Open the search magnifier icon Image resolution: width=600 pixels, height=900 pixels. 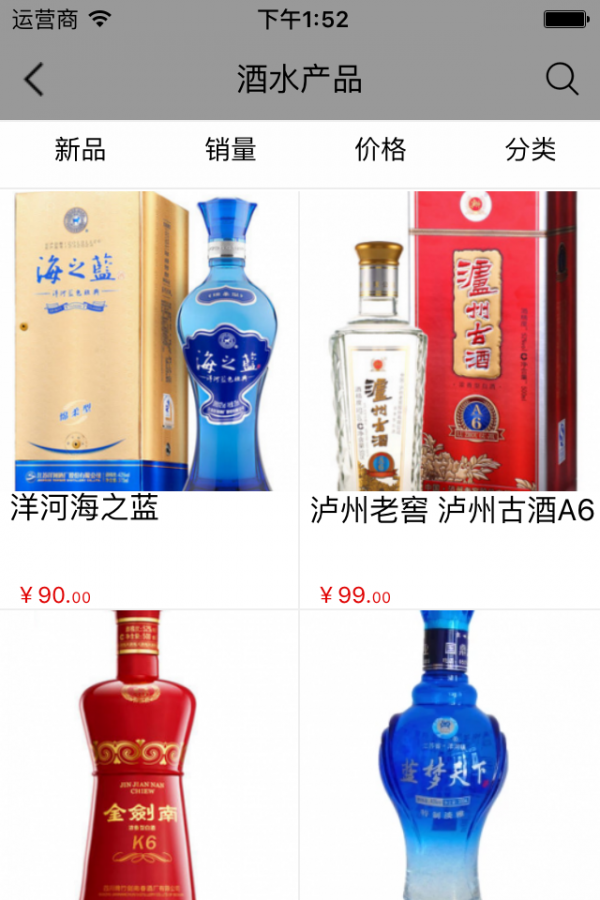point(562,79)
